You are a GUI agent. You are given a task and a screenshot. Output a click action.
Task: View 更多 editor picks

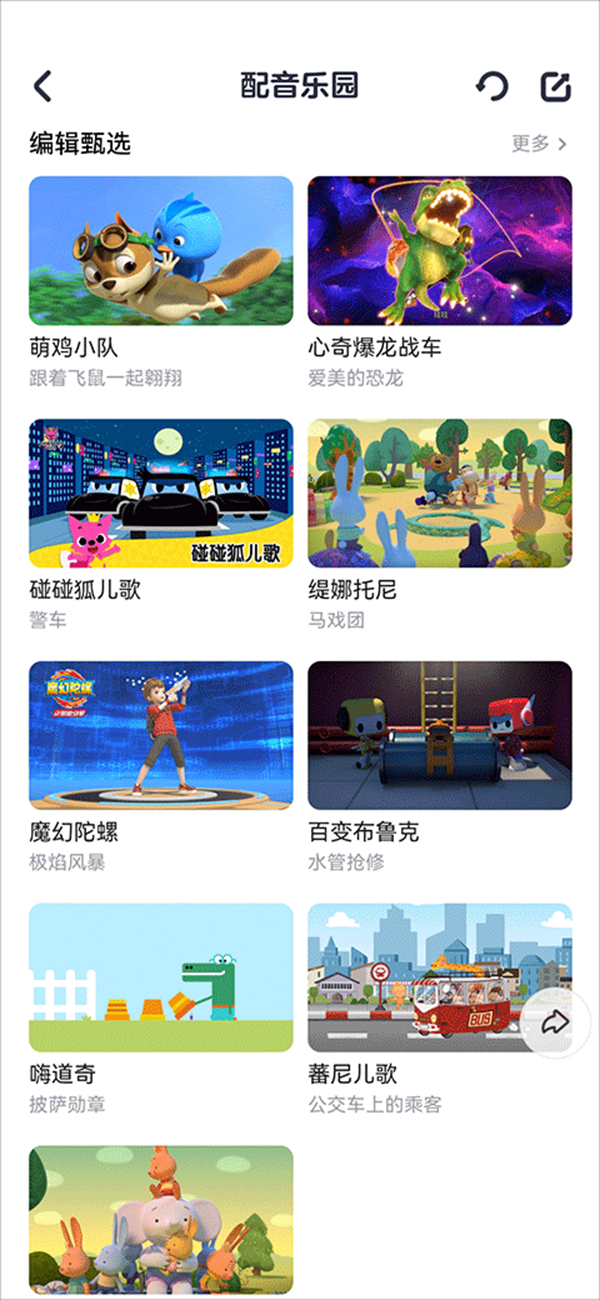click(539, 144)
